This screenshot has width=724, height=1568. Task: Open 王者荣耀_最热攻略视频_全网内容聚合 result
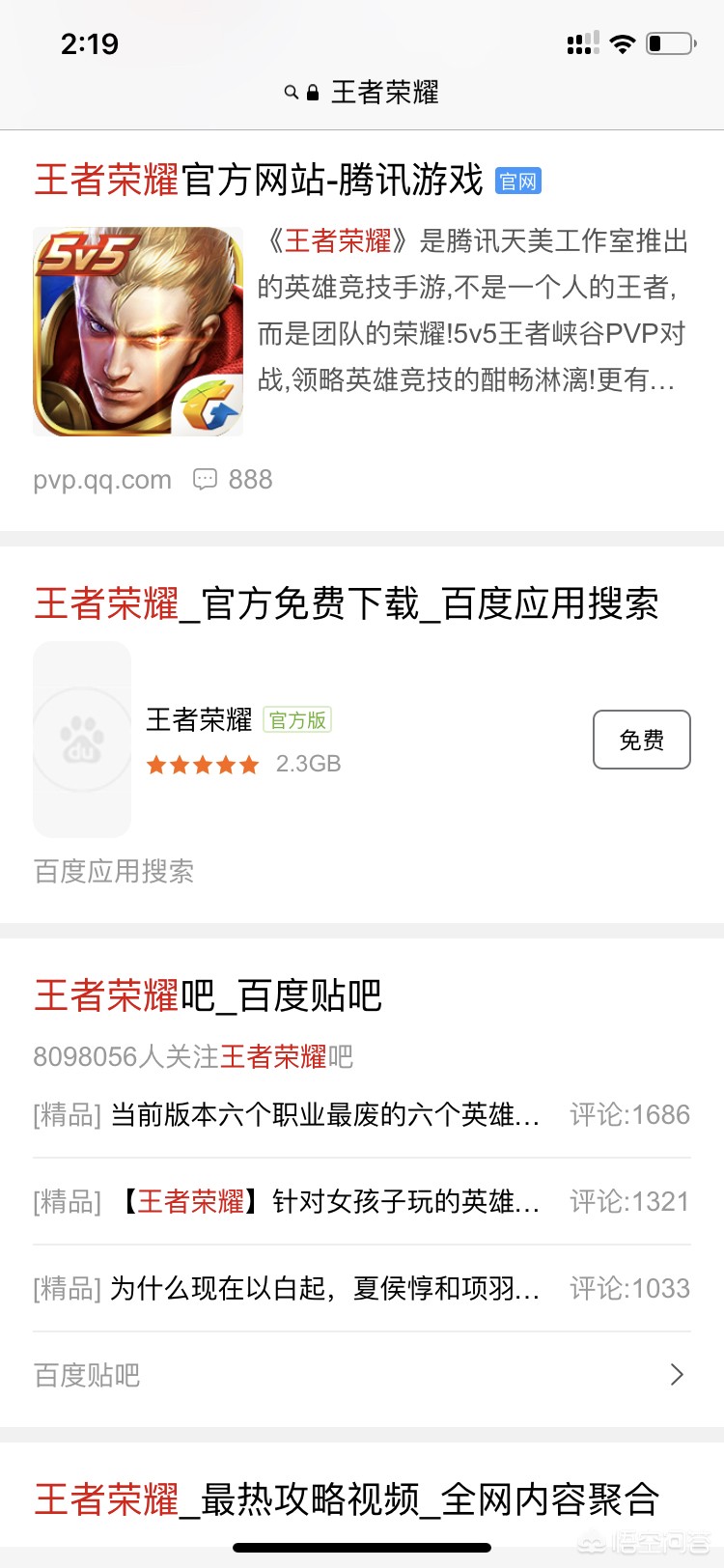(x=346, y=1499)
